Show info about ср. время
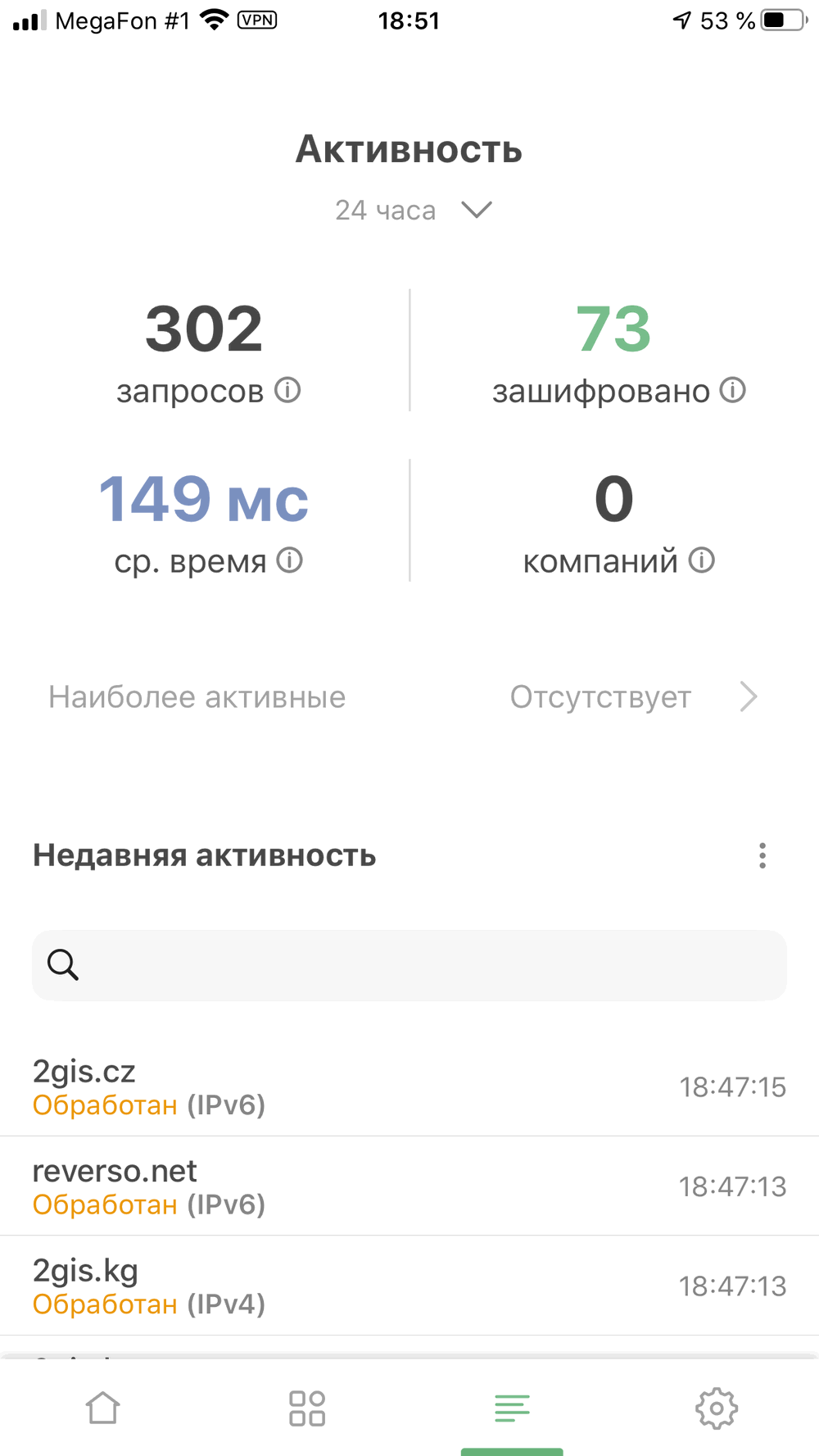The image size is (819, 1456). pos(290,560)
